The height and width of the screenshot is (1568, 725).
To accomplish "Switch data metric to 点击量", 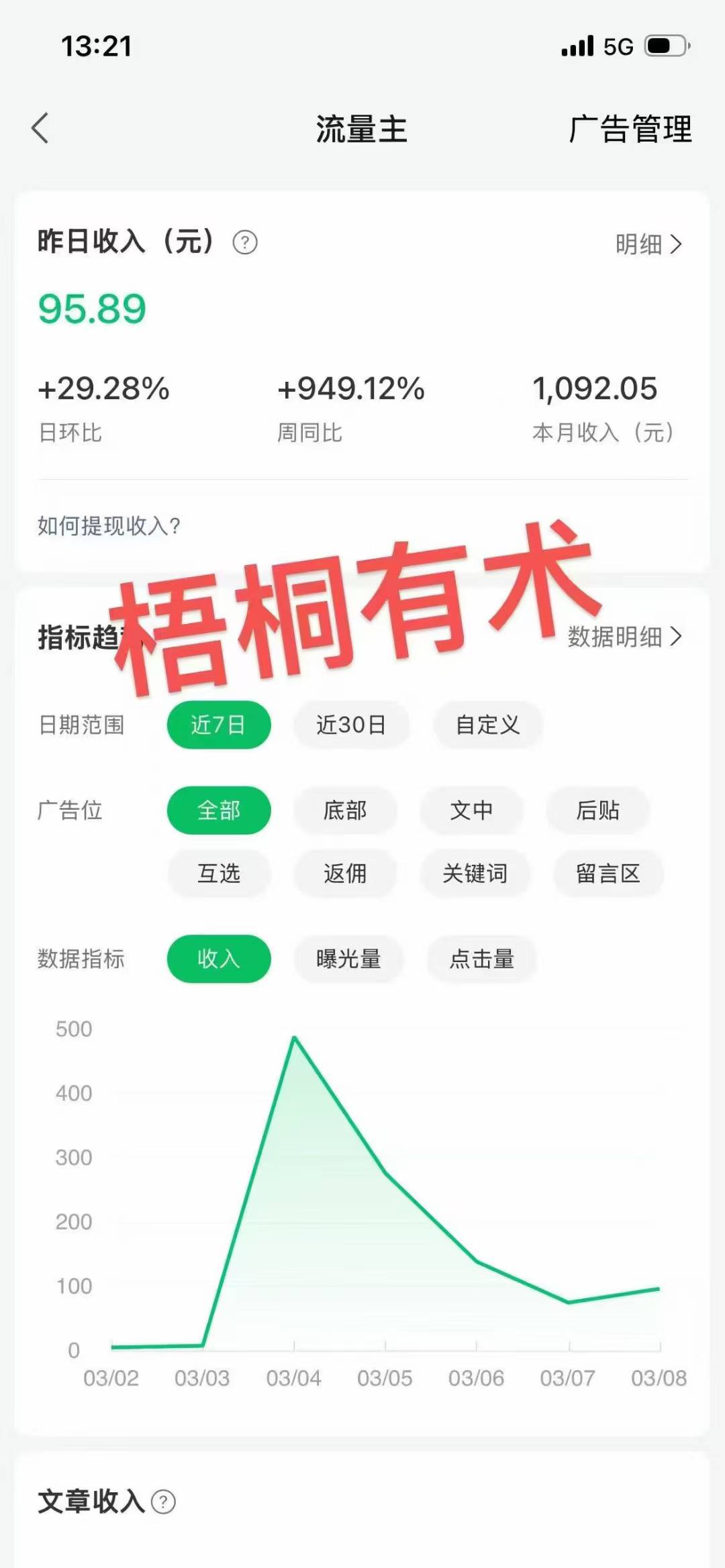I will click(x=481, y=959).
